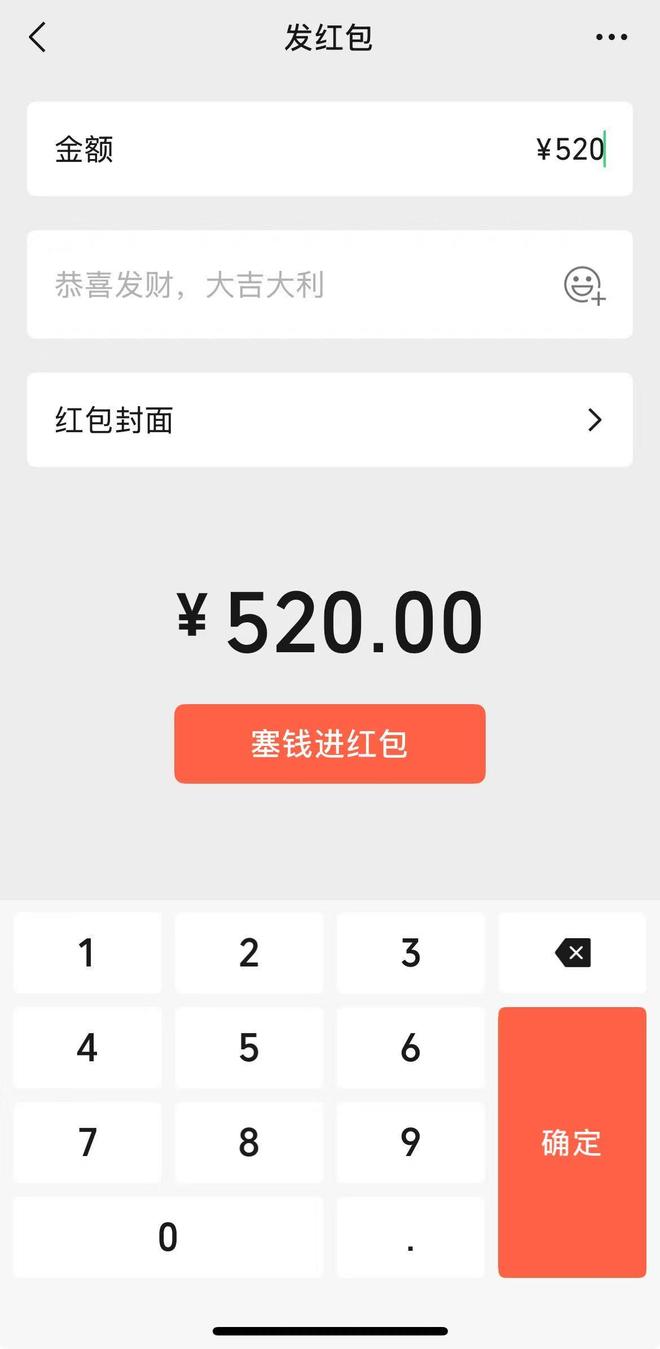Viewport: 660px width, 1349px height.
Task: Delete the last digit with backspace
Action: point(572,953)
